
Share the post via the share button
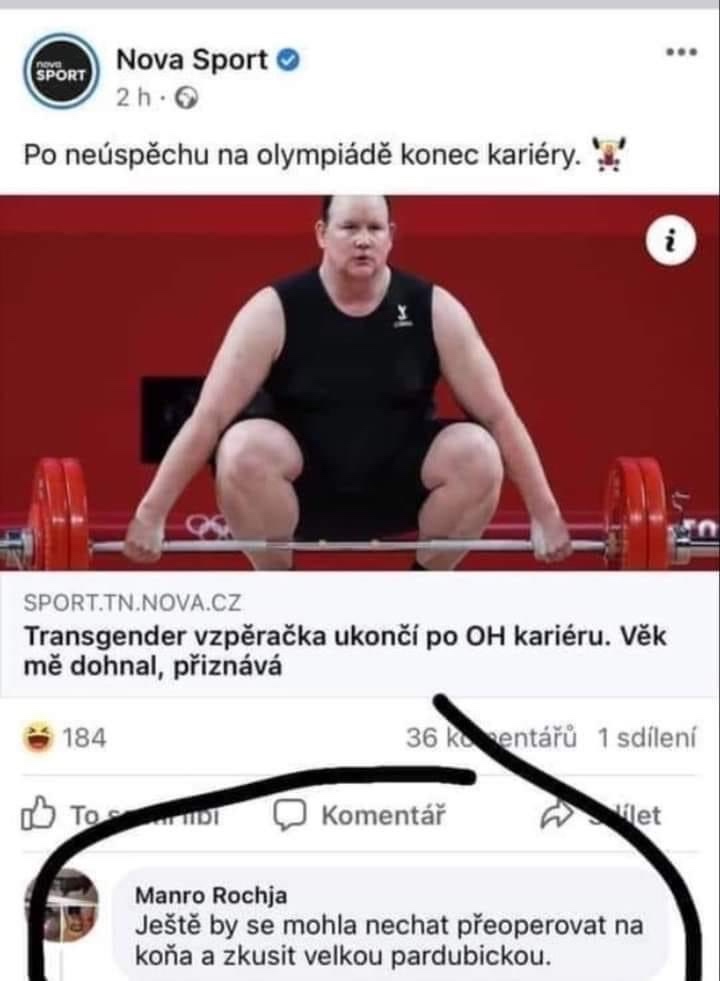(600, 816)
